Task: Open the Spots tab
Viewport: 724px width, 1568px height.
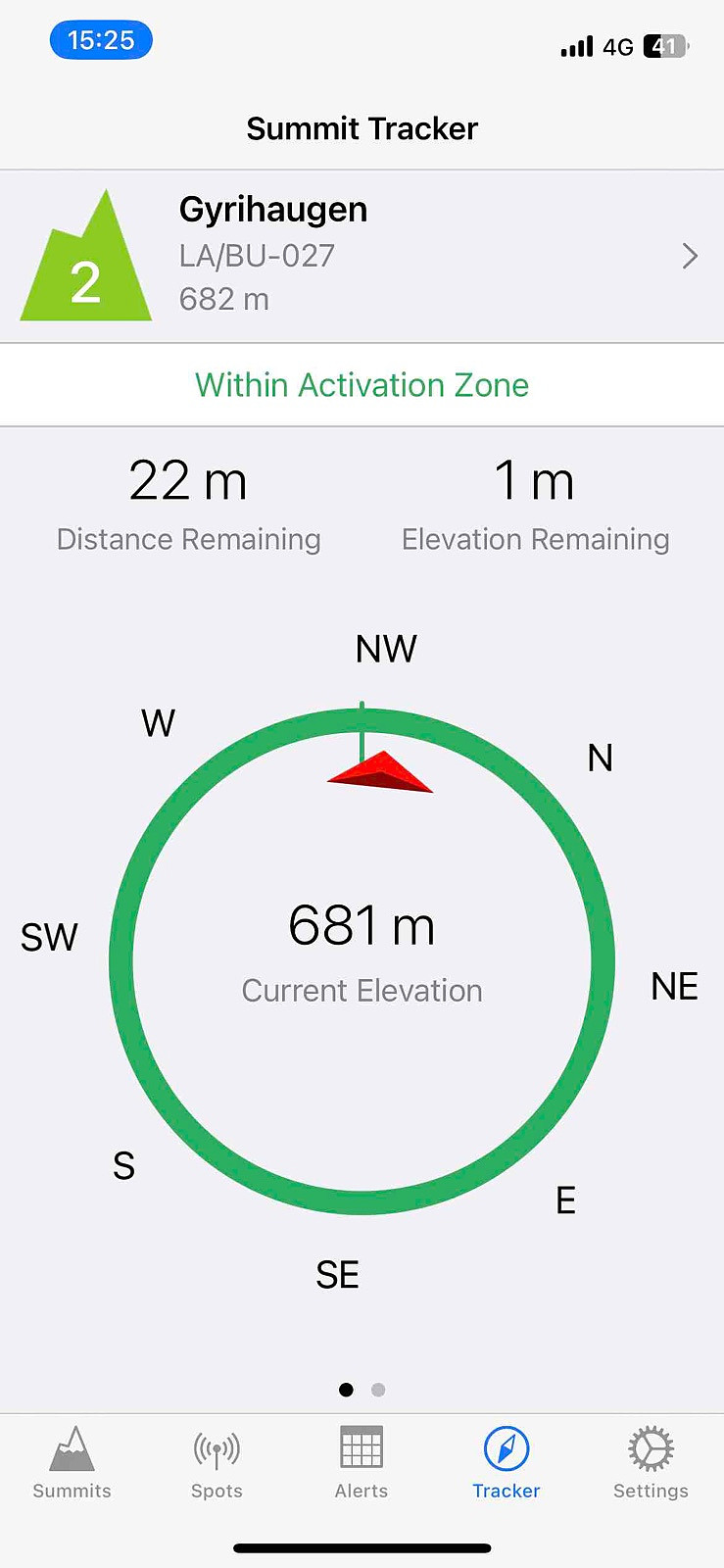Action: [217, 1463]
